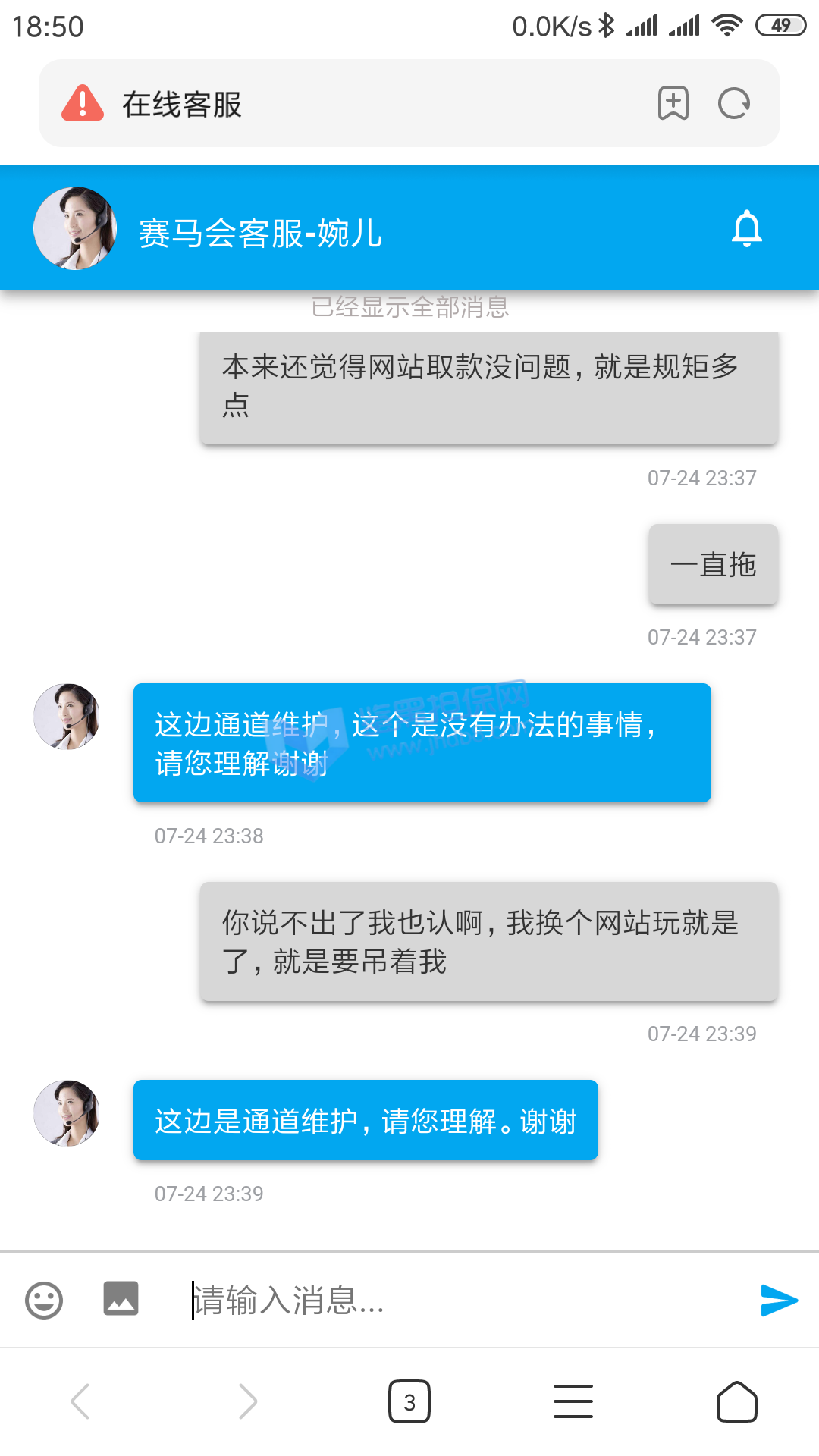Go forward to the next page
Screen dimensions: 819x1456
(x=246, y=1401)
